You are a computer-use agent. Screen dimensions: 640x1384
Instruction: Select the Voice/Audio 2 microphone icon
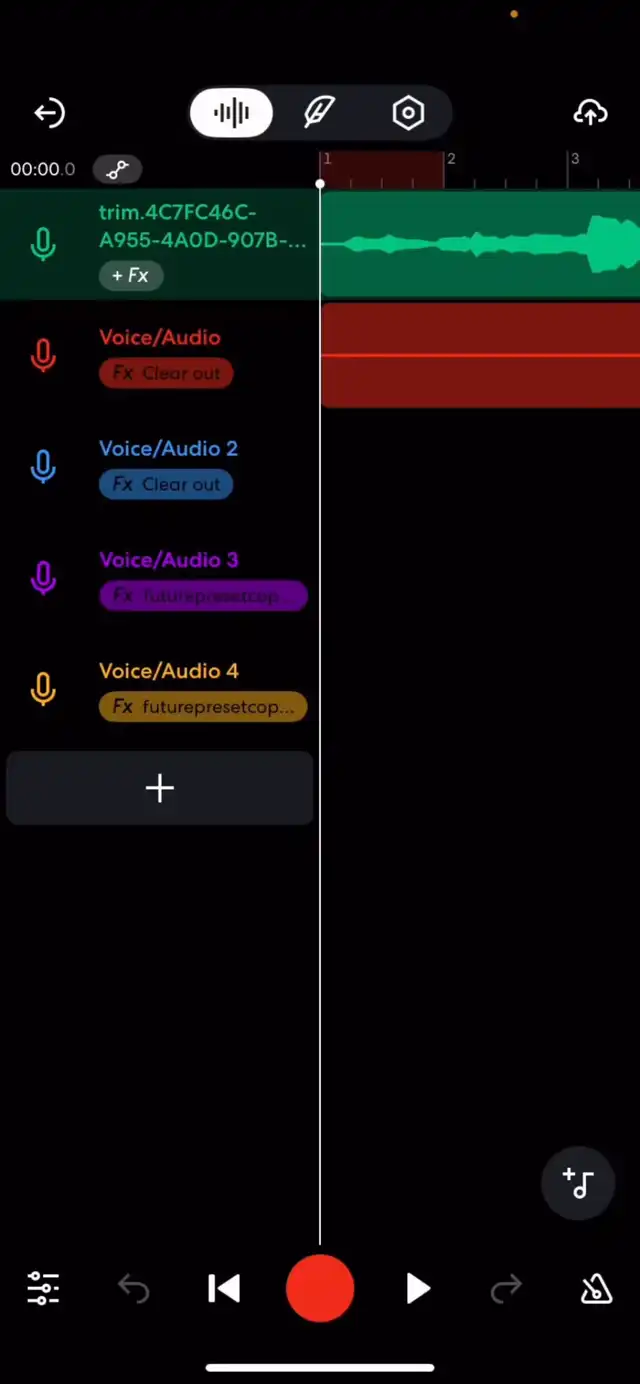click(x=43, y=466)
